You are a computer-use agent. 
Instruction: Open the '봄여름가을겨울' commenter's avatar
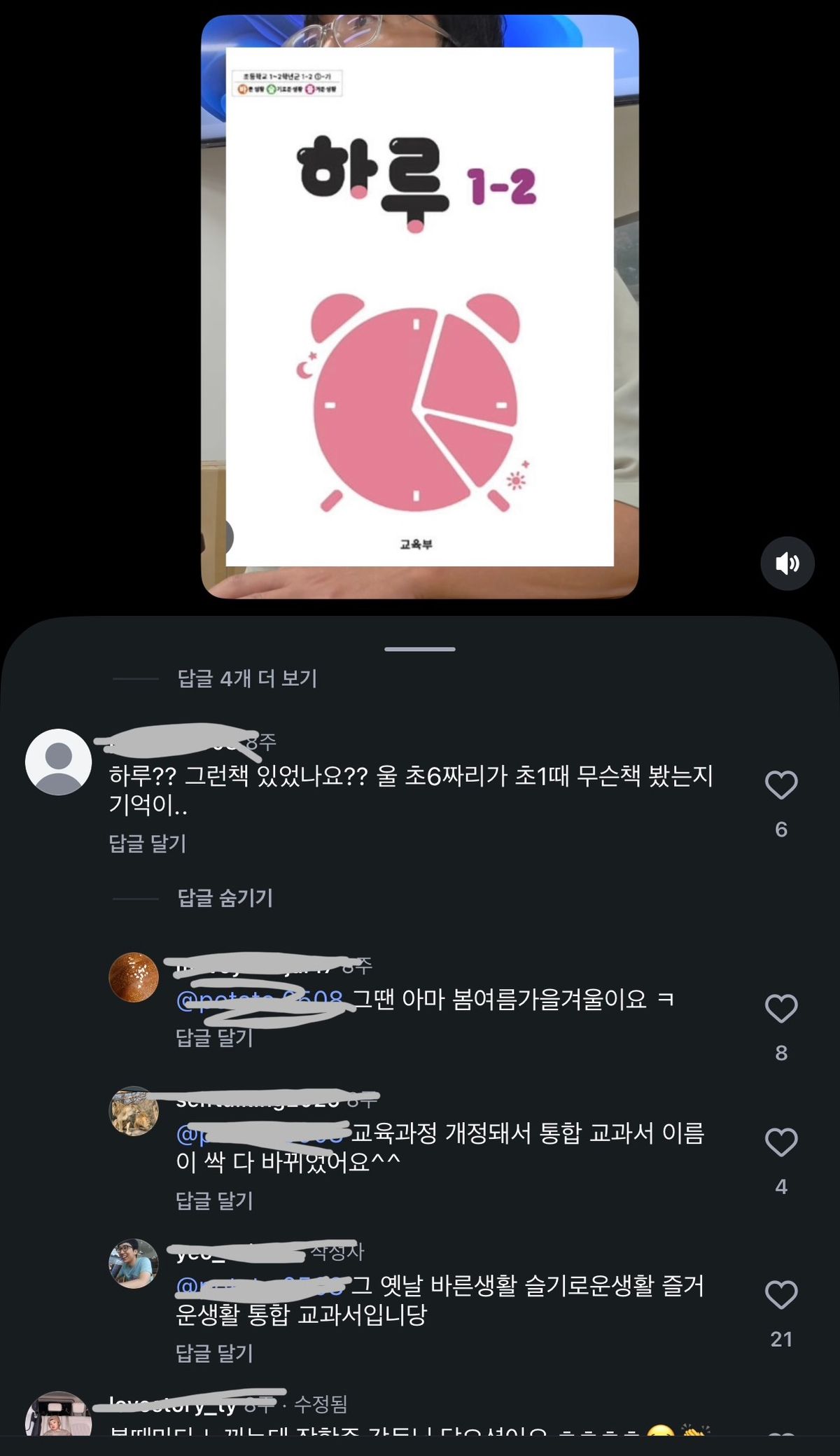(x=134, y=977)
